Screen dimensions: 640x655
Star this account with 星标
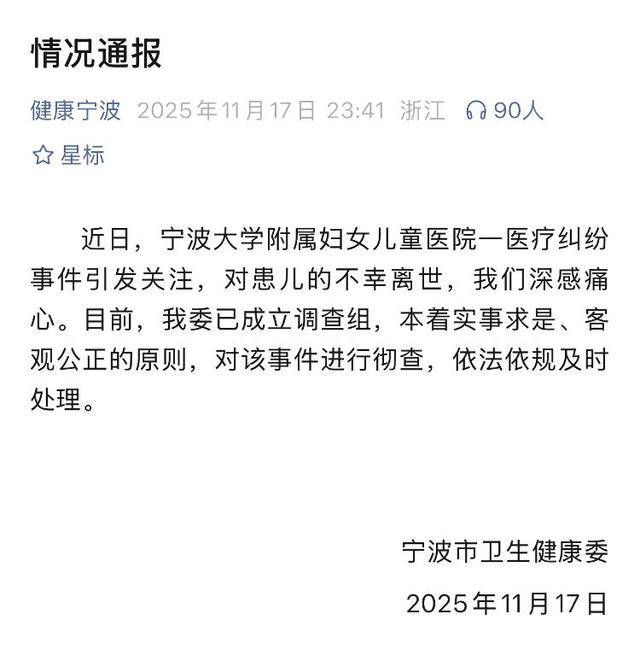(68, 155)
